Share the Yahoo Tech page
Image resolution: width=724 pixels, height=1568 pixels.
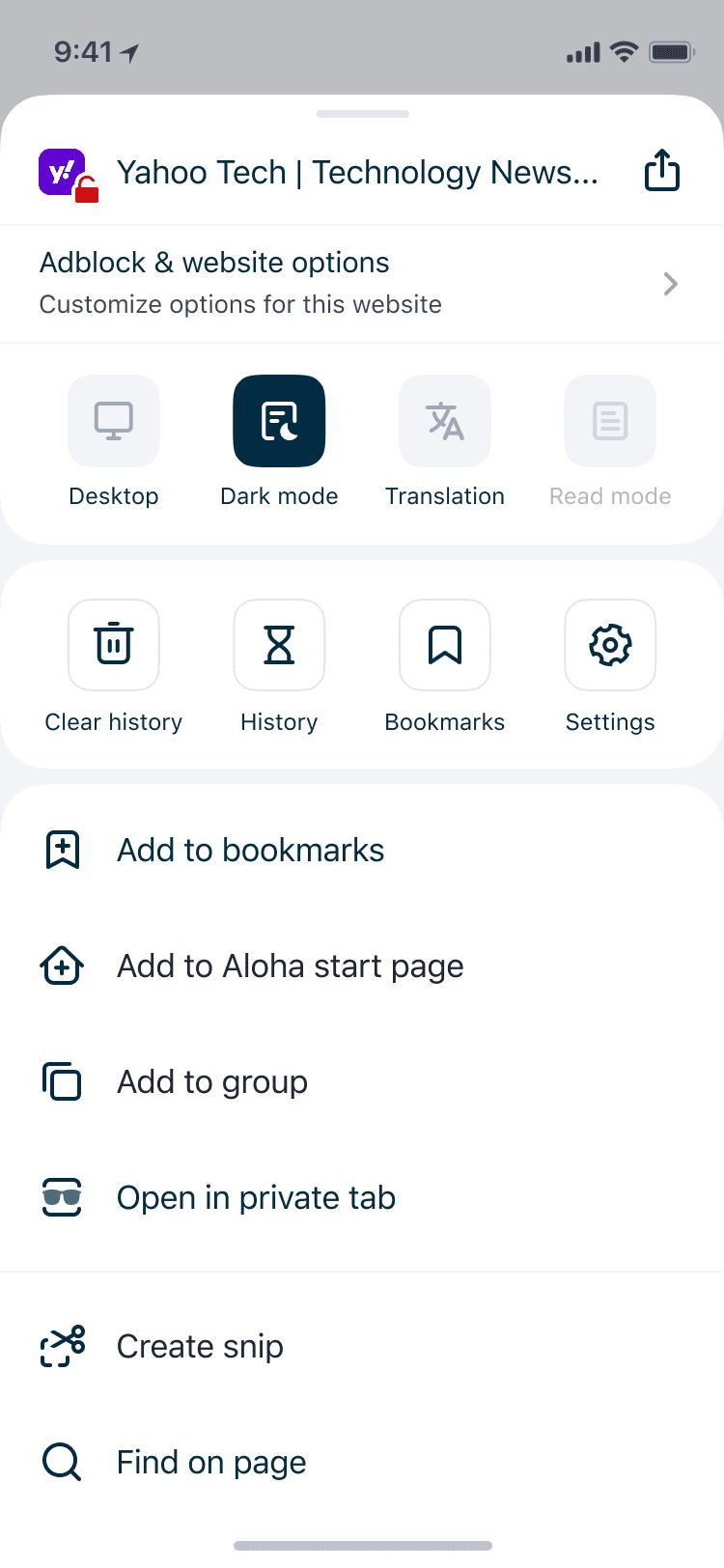pyautogui.click(x=662, y=172)
